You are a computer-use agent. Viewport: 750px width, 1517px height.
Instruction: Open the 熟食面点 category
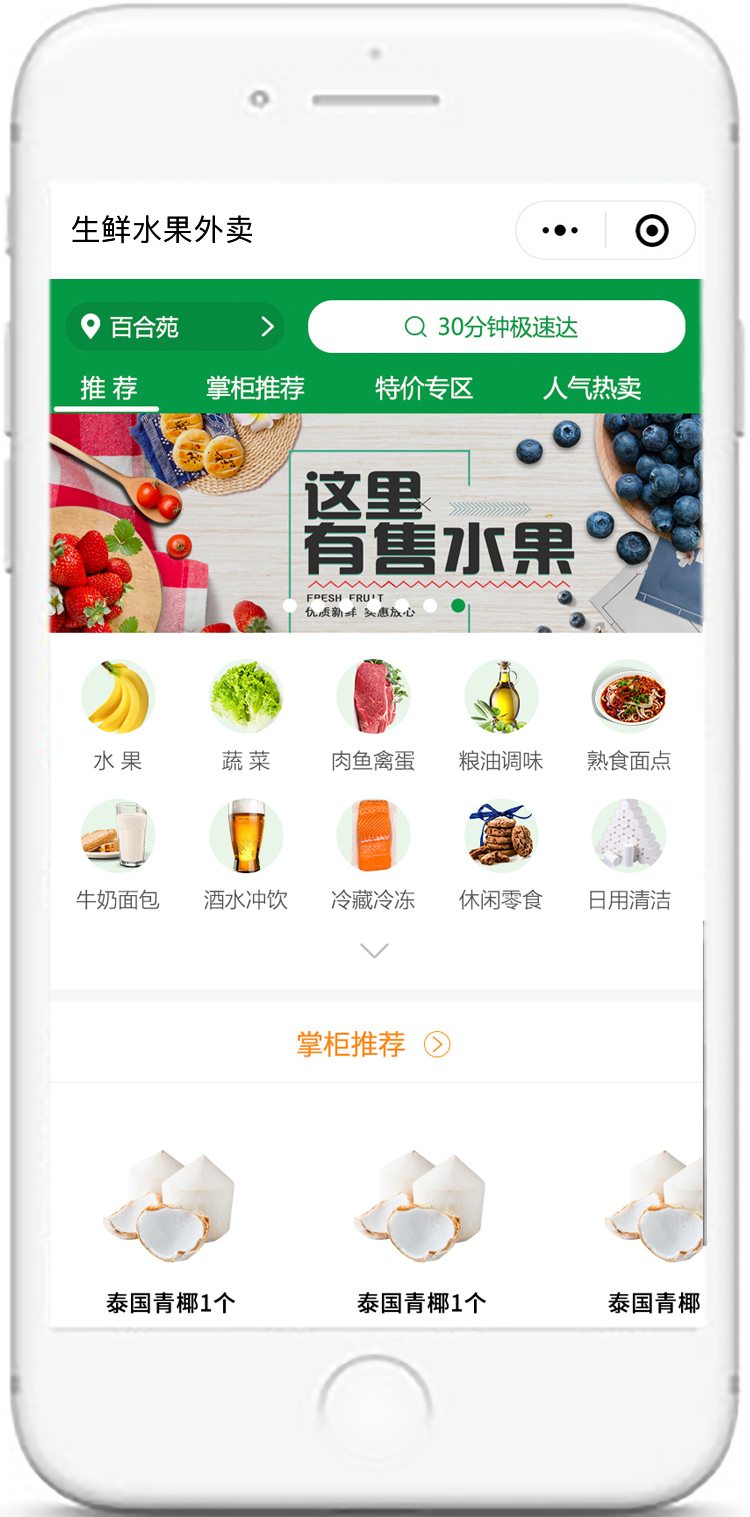coord(629,716)
